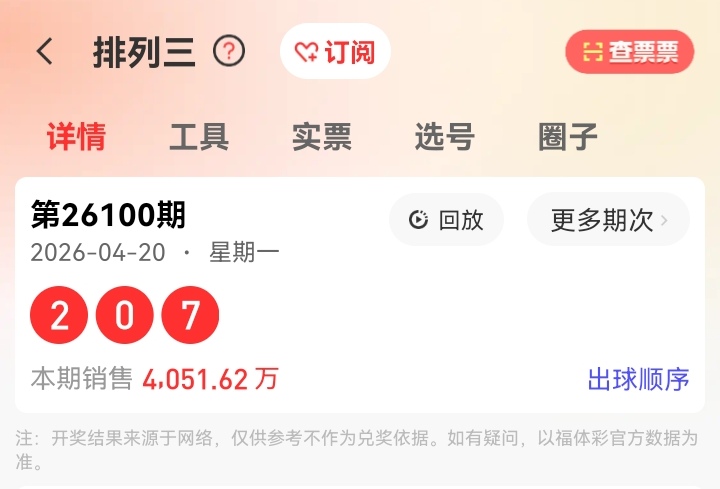Image resolution: width=720 pixels, height=489 pixels.
Task: Open the 查票票 ticket checker
Action: [x=629, y=52]
